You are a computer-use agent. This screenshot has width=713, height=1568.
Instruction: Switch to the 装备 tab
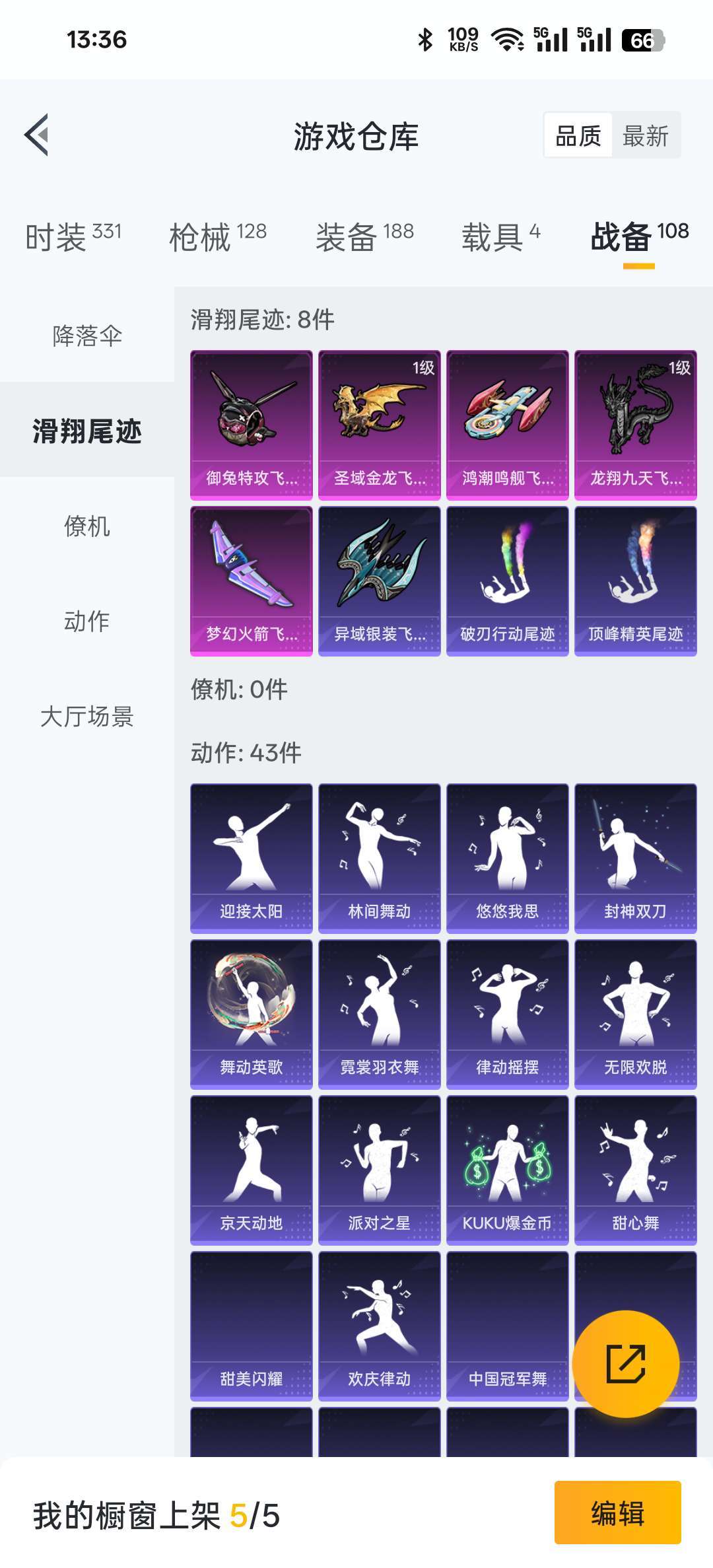pos(364,236)
